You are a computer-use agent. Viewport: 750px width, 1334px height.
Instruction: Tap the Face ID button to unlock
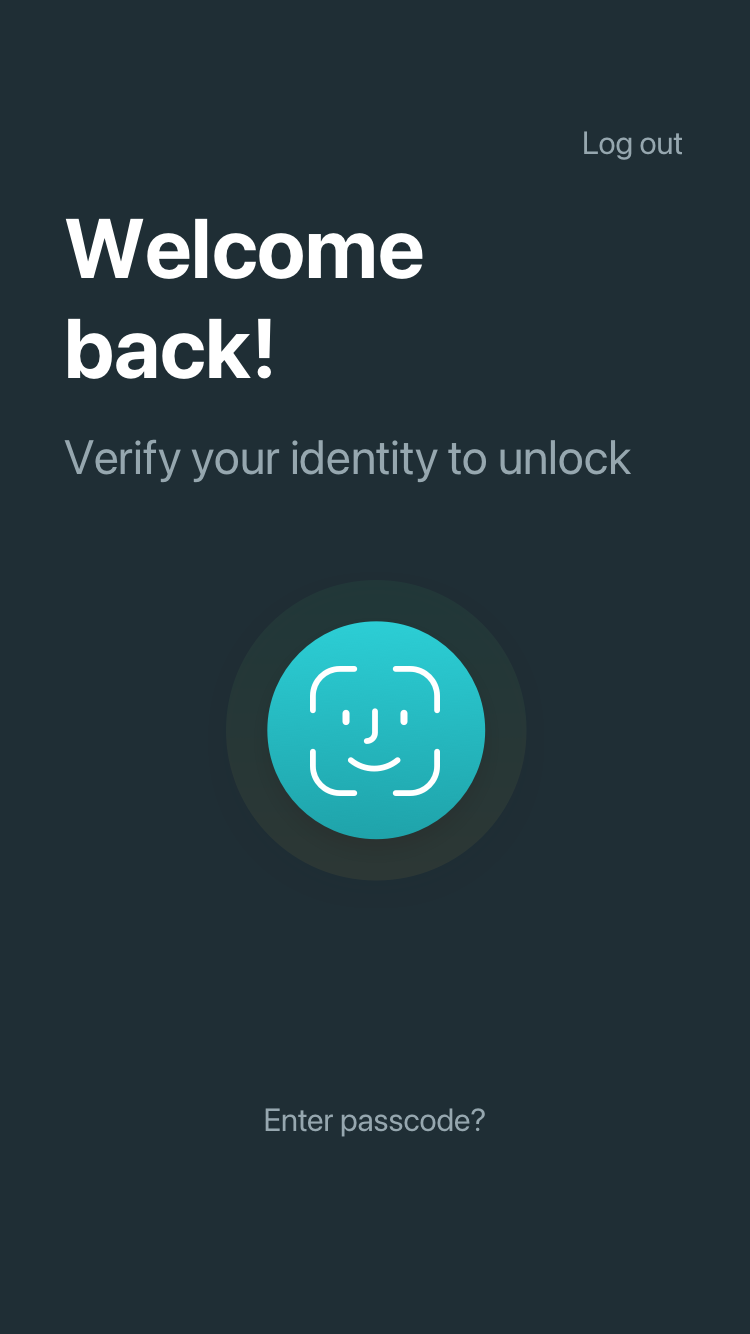[x=376, y=730]
